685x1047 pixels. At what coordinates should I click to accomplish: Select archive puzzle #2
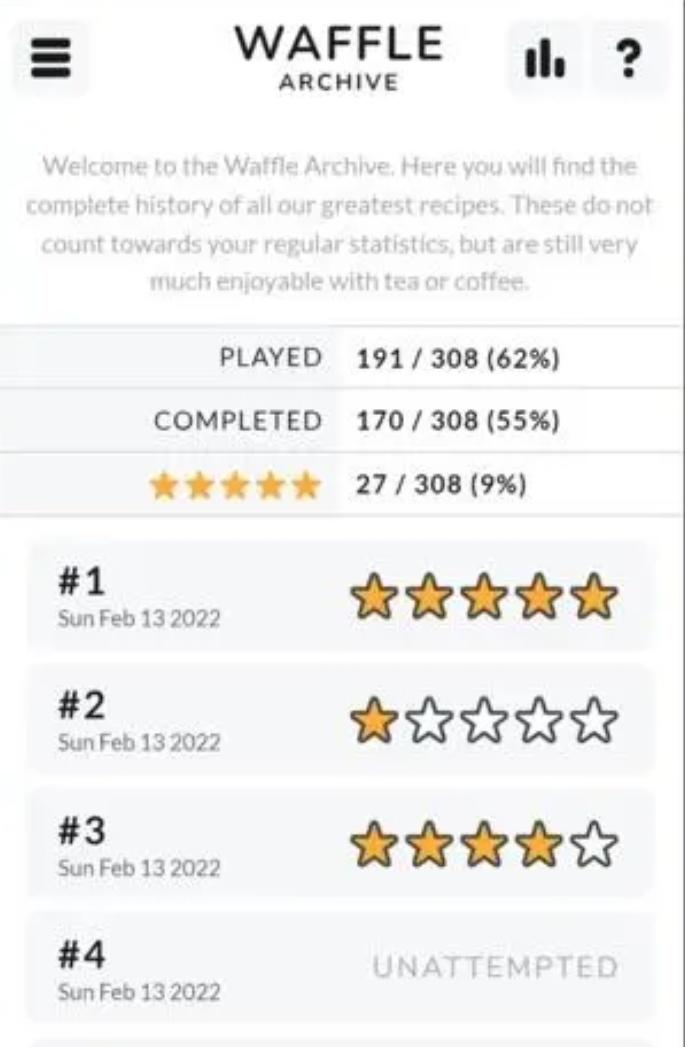pyautogui.click(x=340, y=720)
